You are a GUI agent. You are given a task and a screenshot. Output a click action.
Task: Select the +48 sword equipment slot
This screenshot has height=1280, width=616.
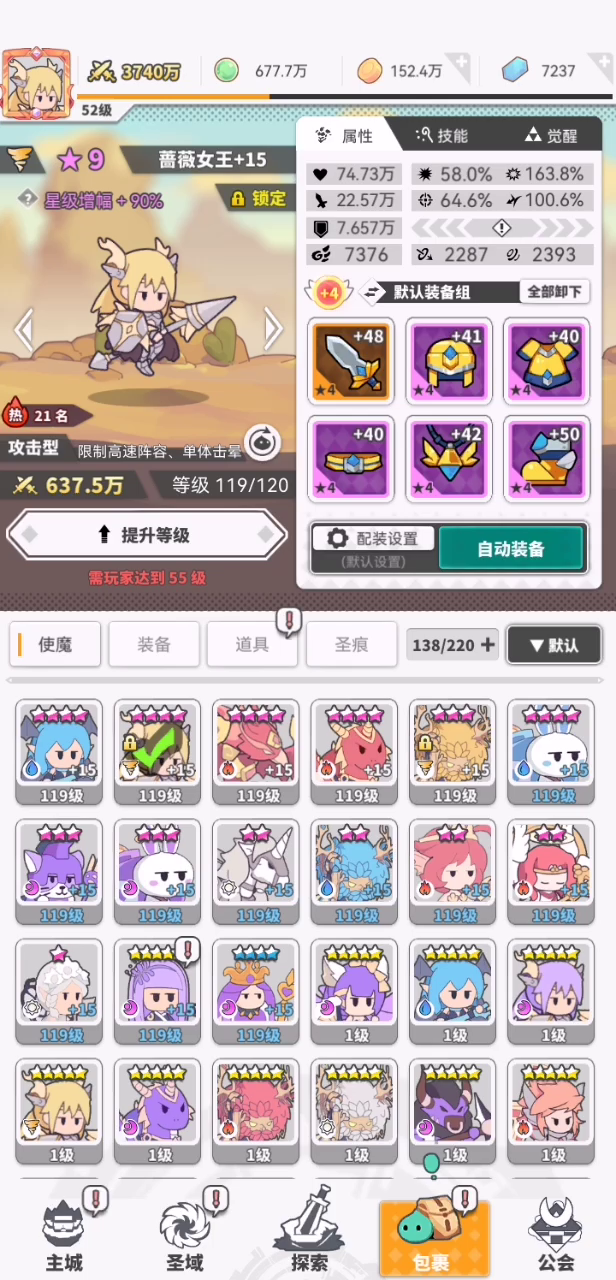(349, 361)
